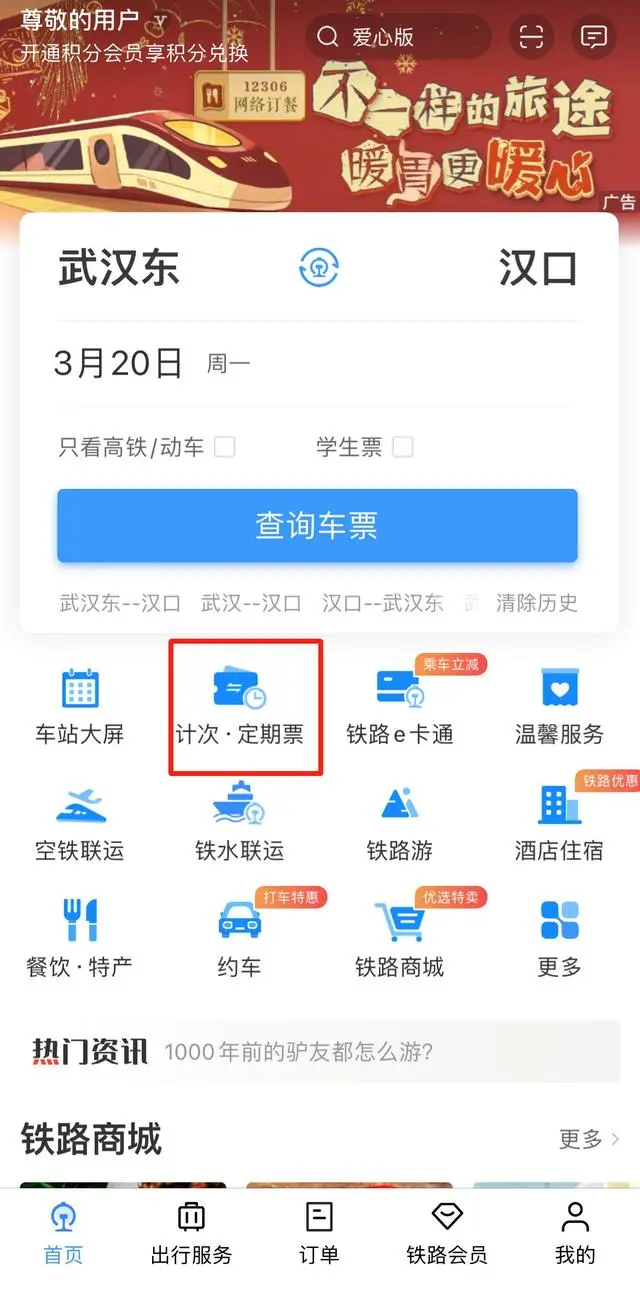The image size is (640, 1290).
Task: Enable the 学生票 checkbox
Action: [402, 447]
